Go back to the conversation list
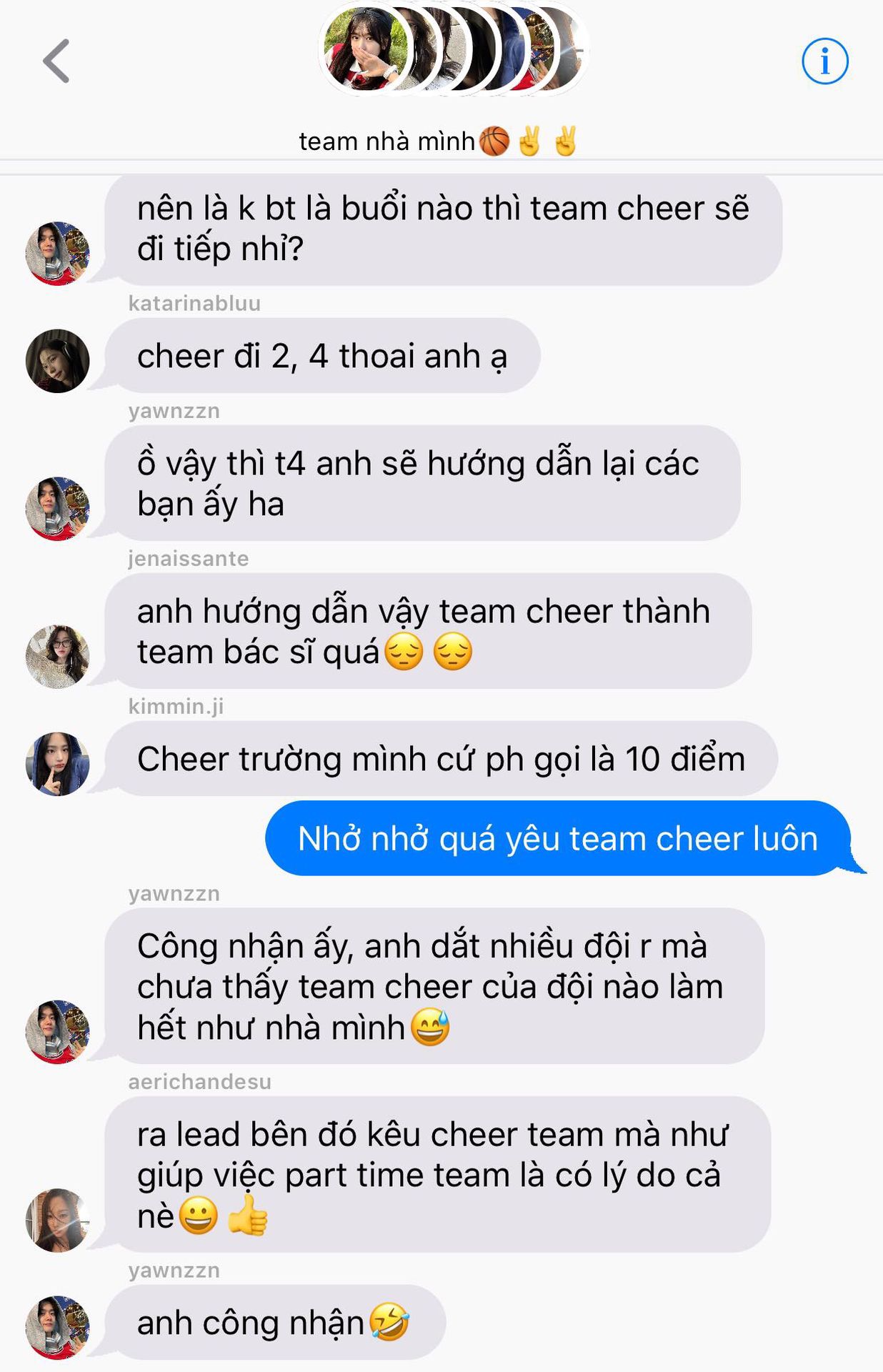The height and width of the screenshot is (1372, 883). point(57,61)
